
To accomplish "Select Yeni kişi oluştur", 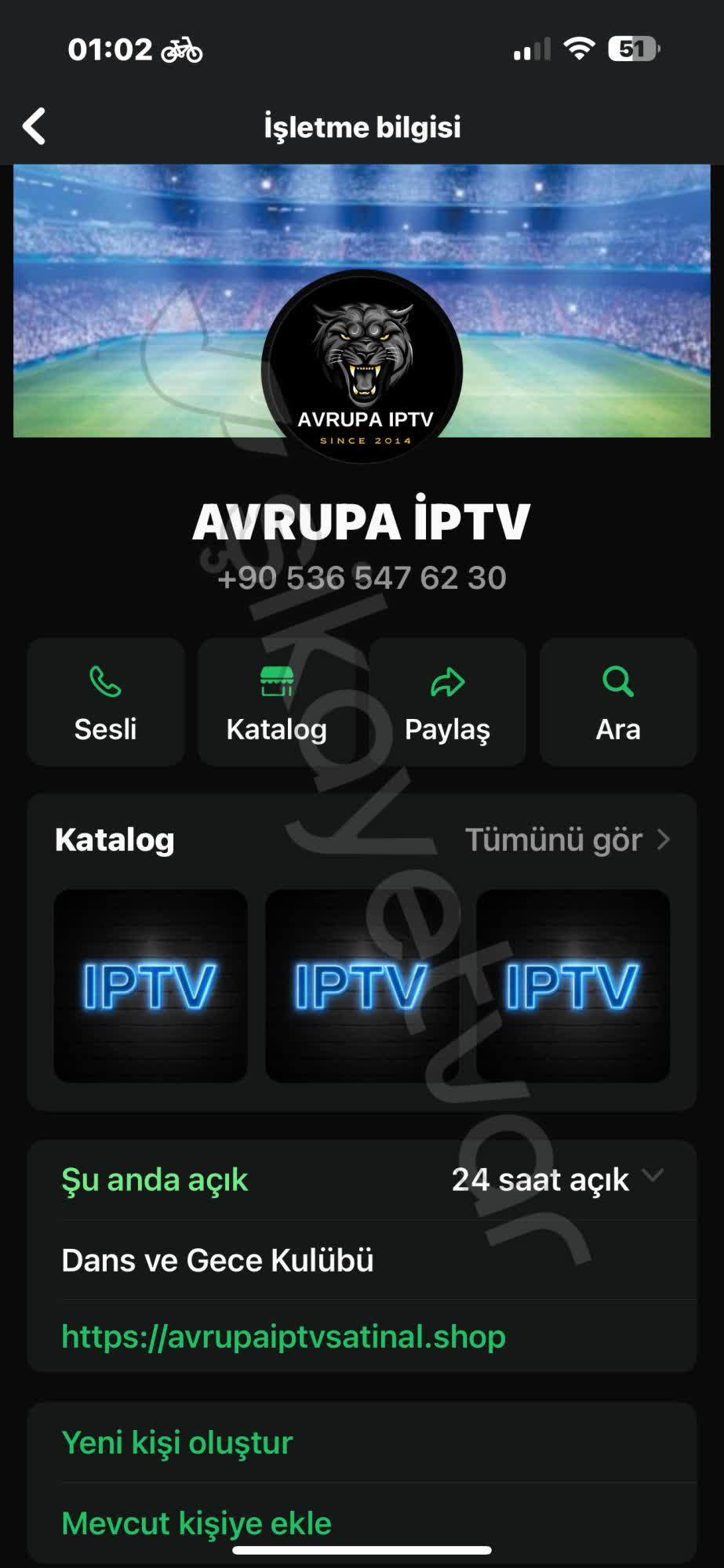I will pos(177,1443).
